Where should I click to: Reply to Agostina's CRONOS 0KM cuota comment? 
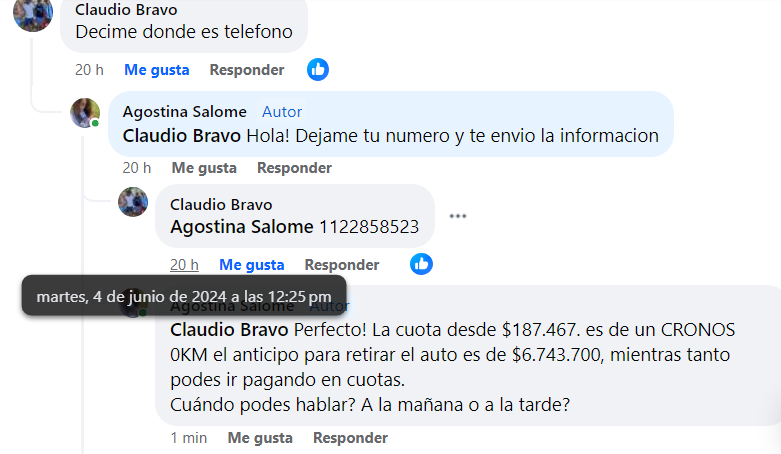350,438
